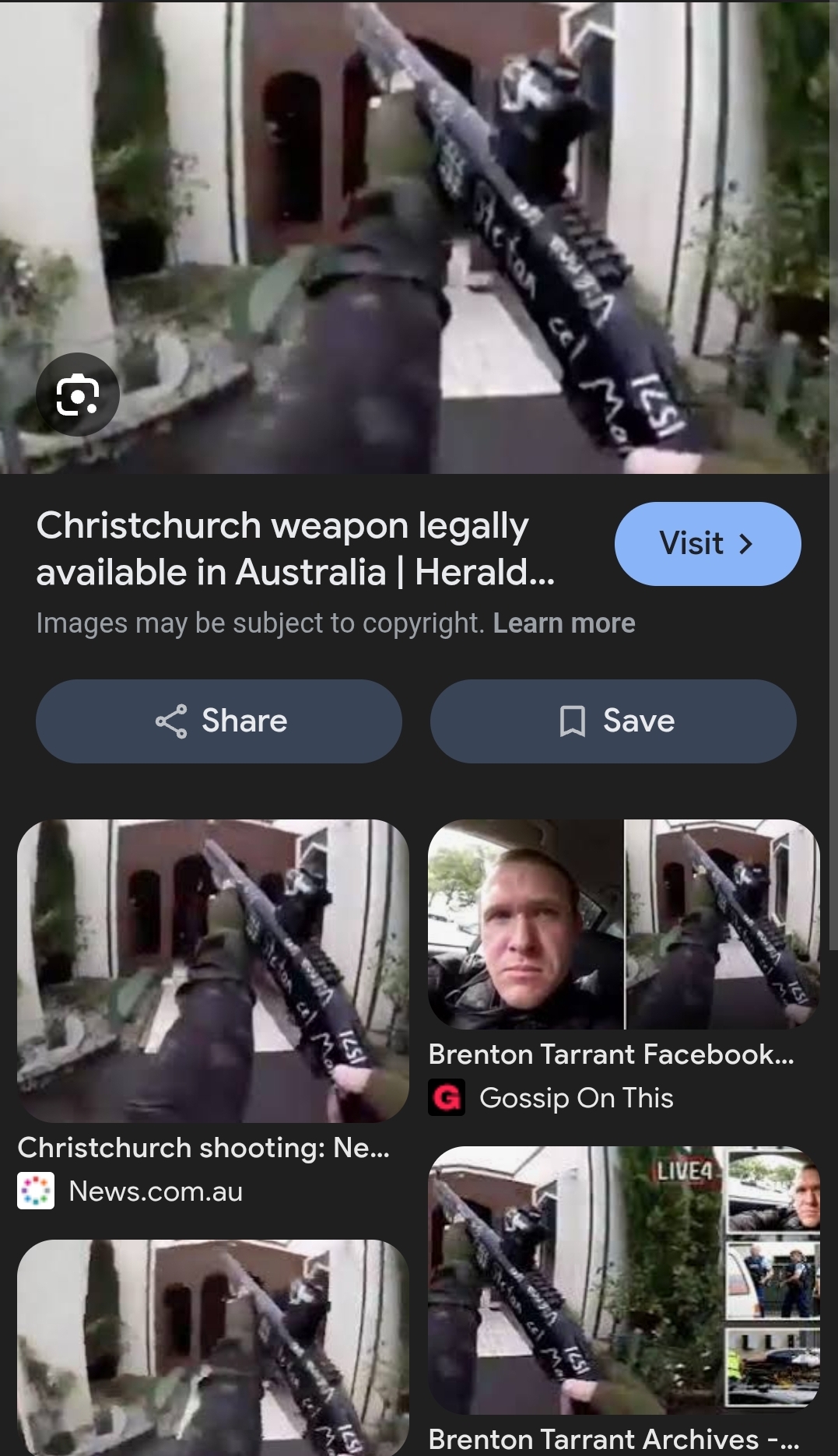
Task: Open the Herald article title link
Action: pyautogui.click(x=296, y=549)
